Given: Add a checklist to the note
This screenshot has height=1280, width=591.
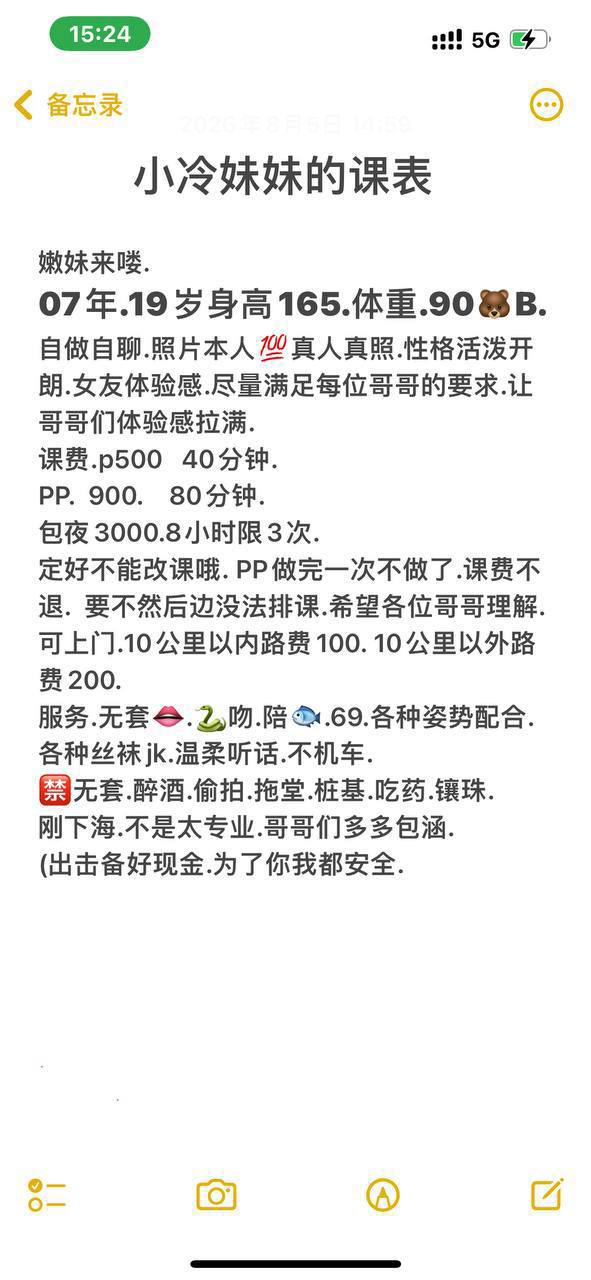Looking at the screenshot, I should pos(47,1194).
